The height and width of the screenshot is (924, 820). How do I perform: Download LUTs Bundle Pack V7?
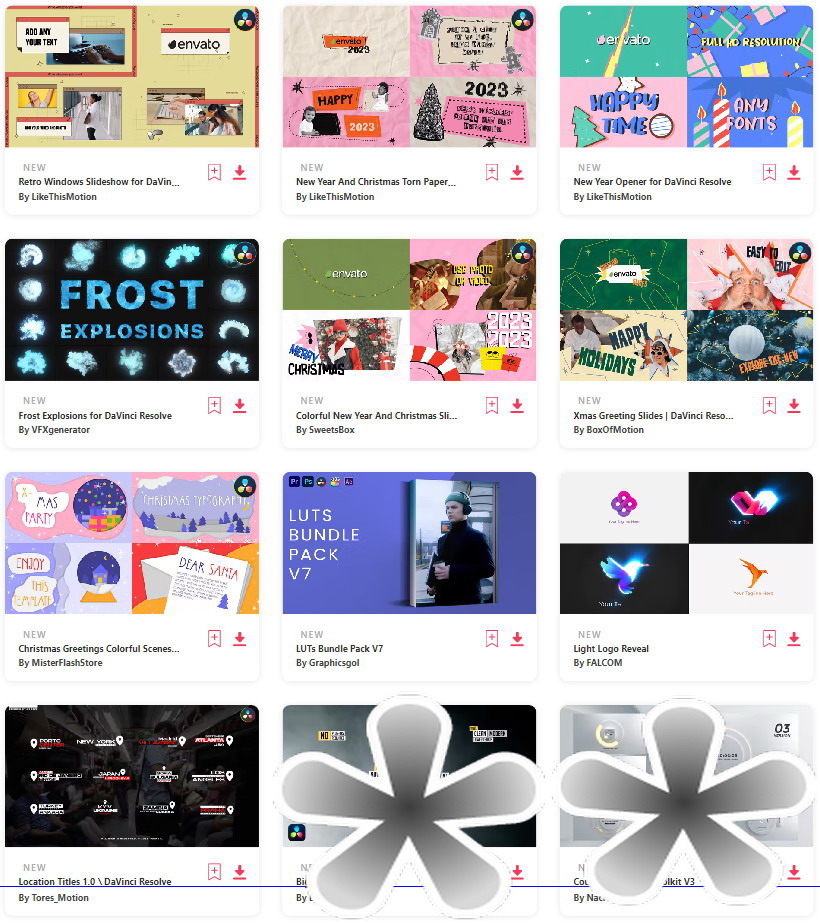pos(517,638)
